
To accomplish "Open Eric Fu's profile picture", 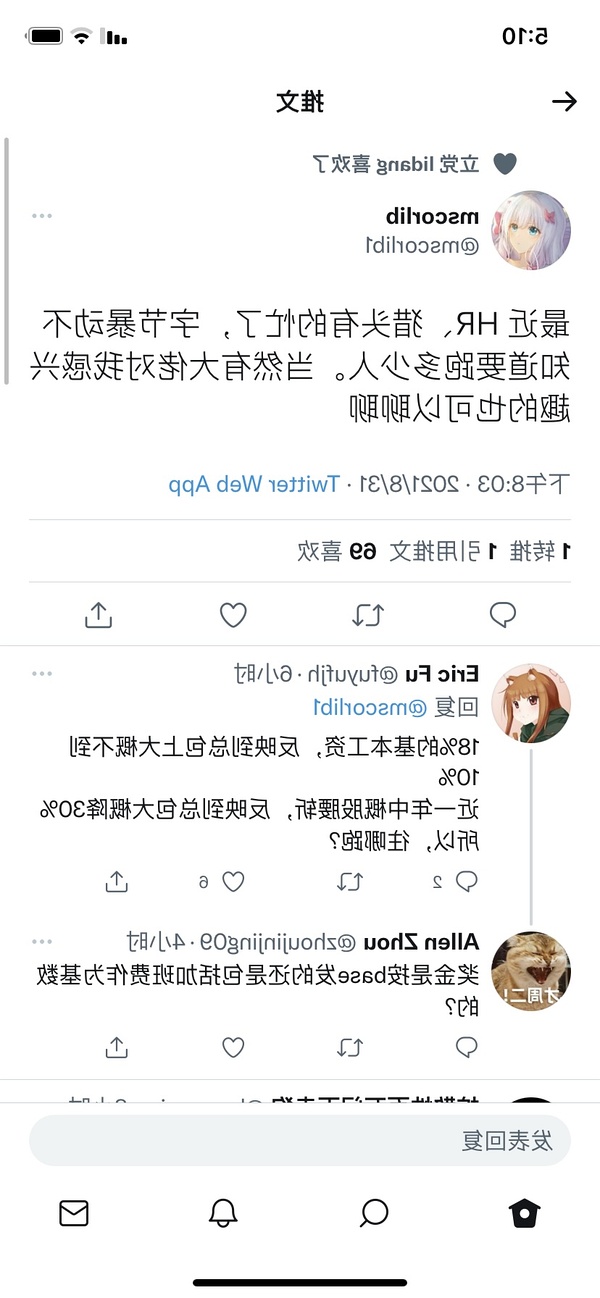I will 532,702.
